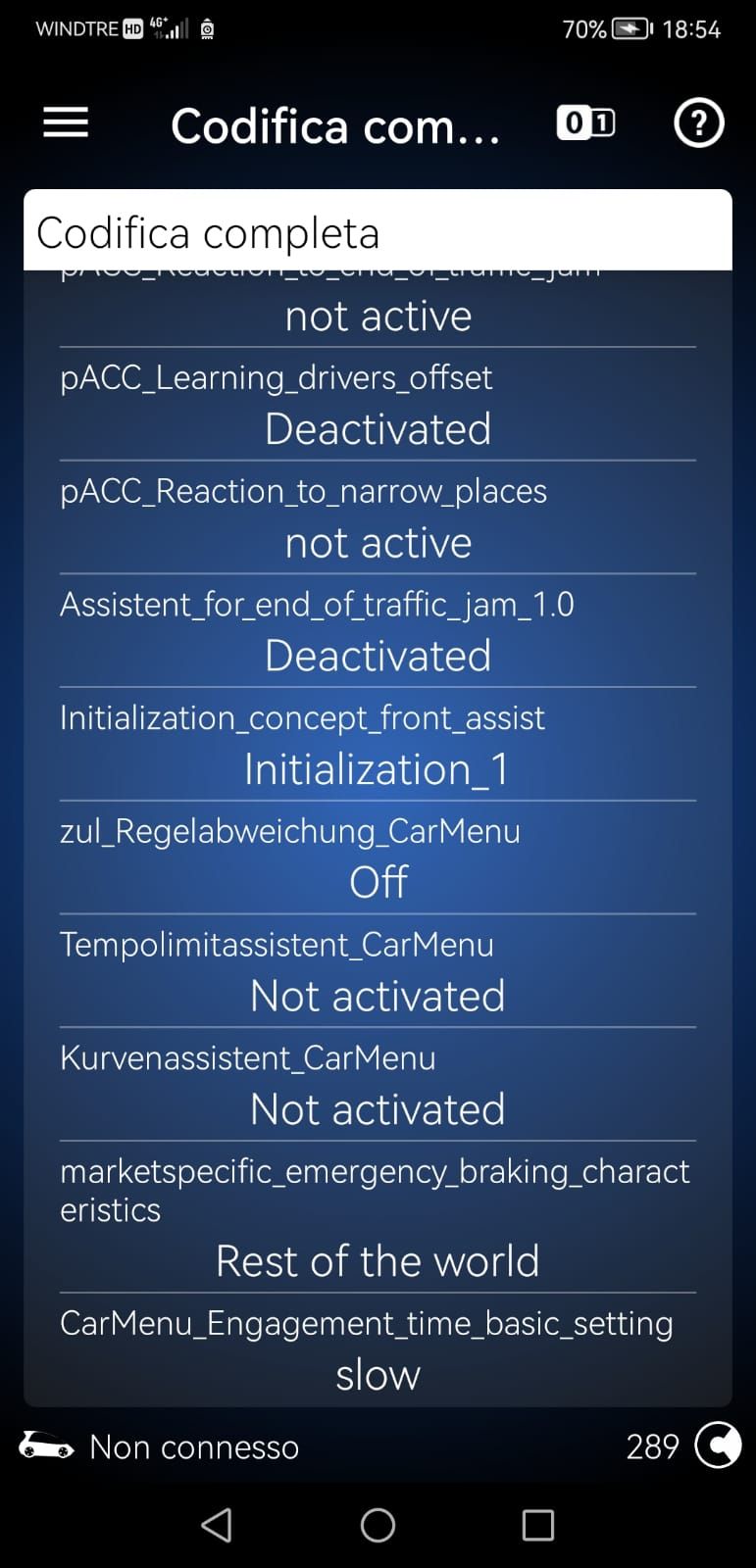Open pACC_Reaction_to_narrow_places setting
Image resolution: width=756 pixels, height=1568 pixels.
(x=378, y=517)
